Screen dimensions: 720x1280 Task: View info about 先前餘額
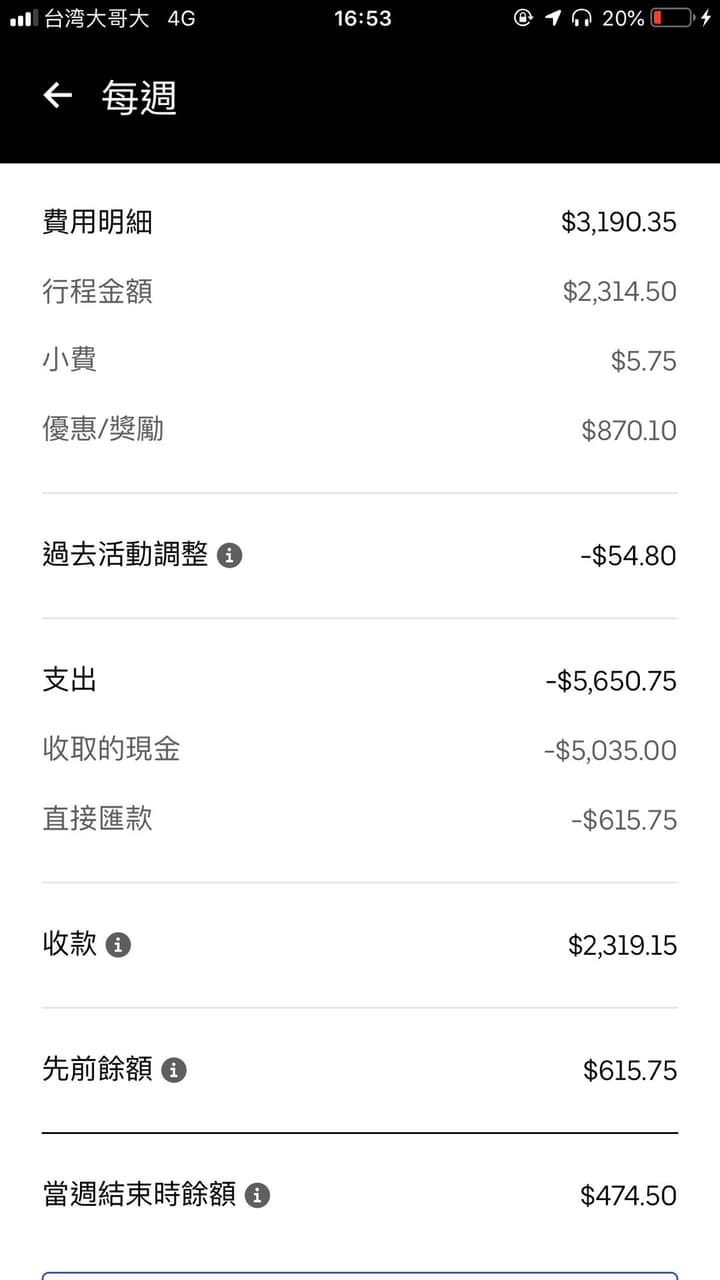[174, 1070]
